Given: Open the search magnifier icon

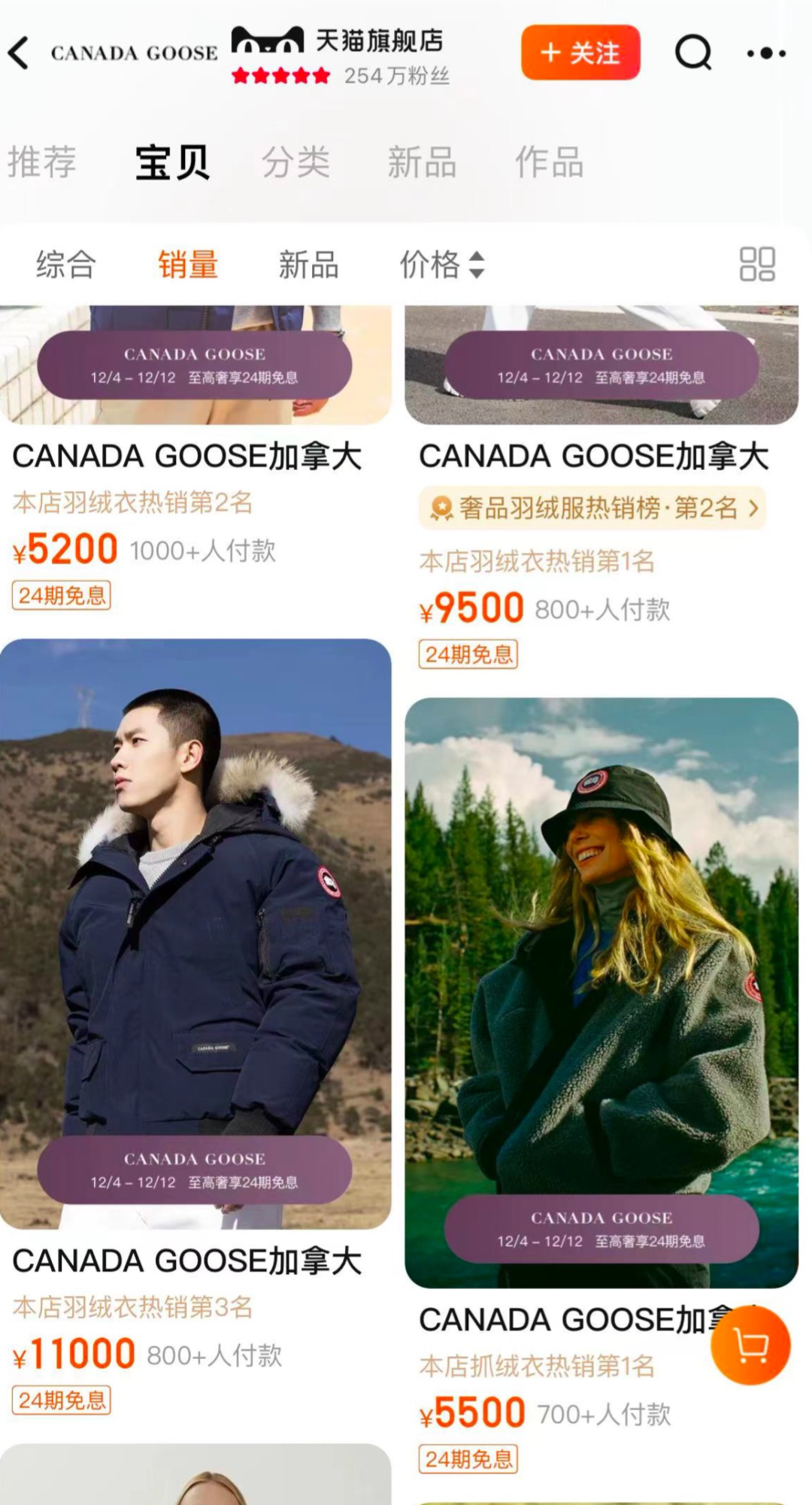Looking at the screenshot, I should [692, 53].
